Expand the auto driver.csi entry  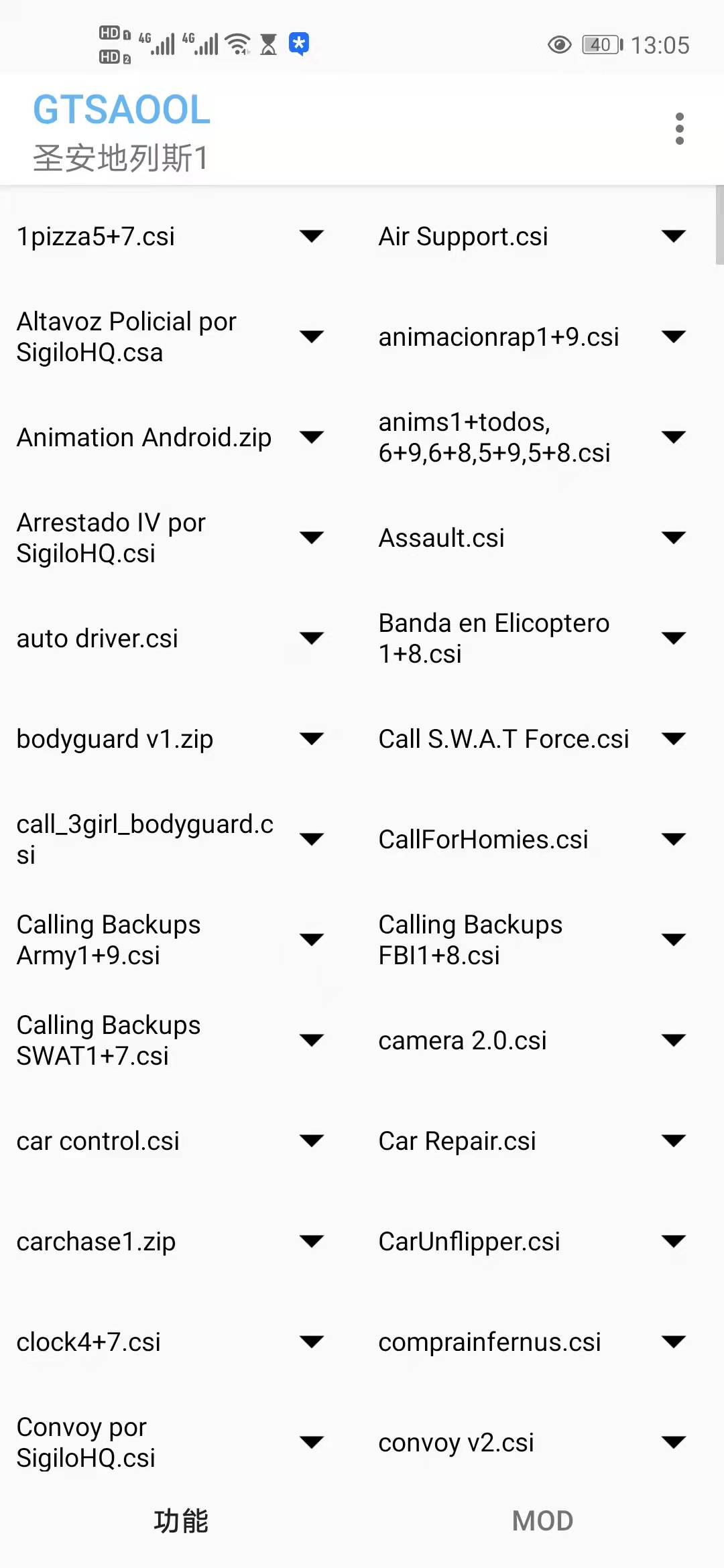(312, 638)
